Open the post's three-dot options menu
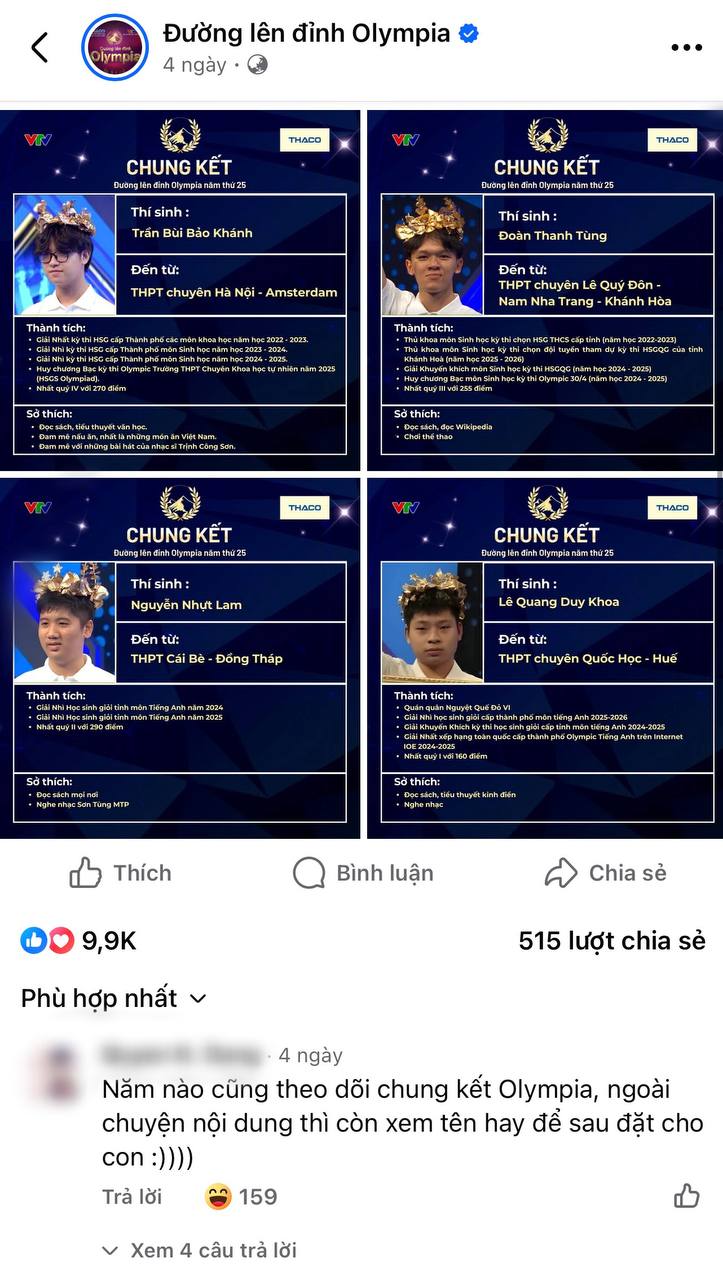 point(686,47)
